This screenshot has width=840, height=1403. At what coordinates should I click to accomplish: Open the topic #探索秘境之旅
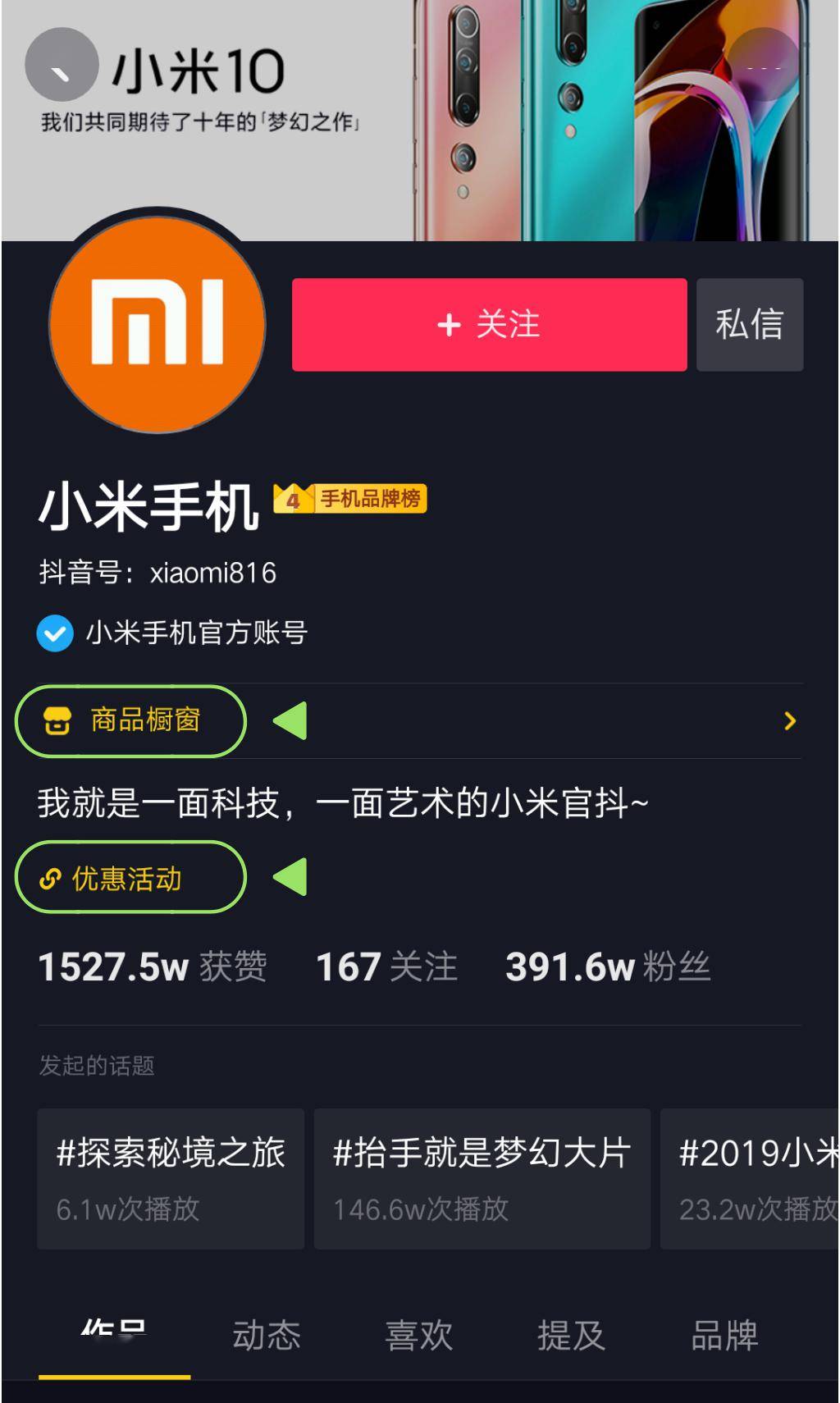tap(171, 1179)
